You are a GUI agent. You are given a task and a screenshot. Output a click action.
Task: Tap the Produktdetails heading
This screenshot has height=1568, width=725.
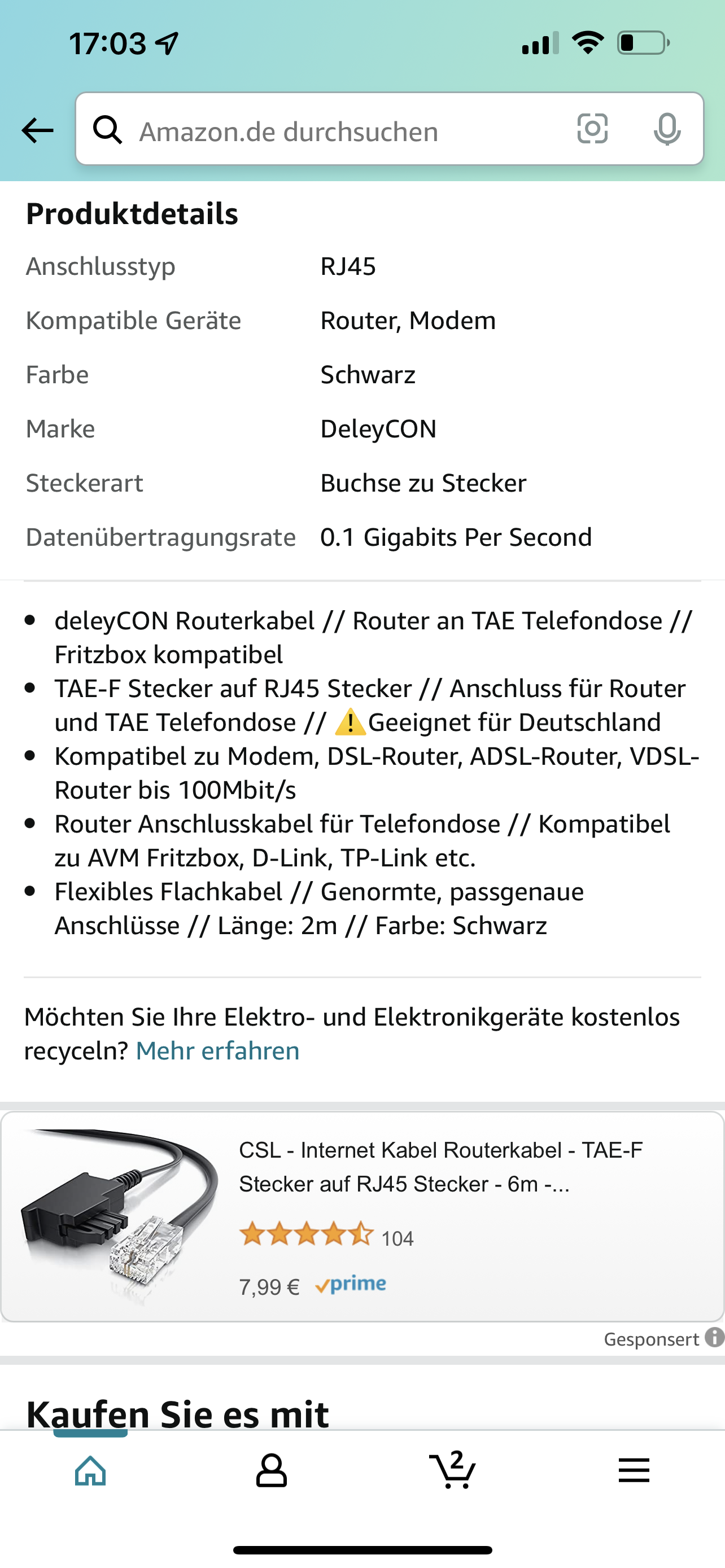click(132, 213)
